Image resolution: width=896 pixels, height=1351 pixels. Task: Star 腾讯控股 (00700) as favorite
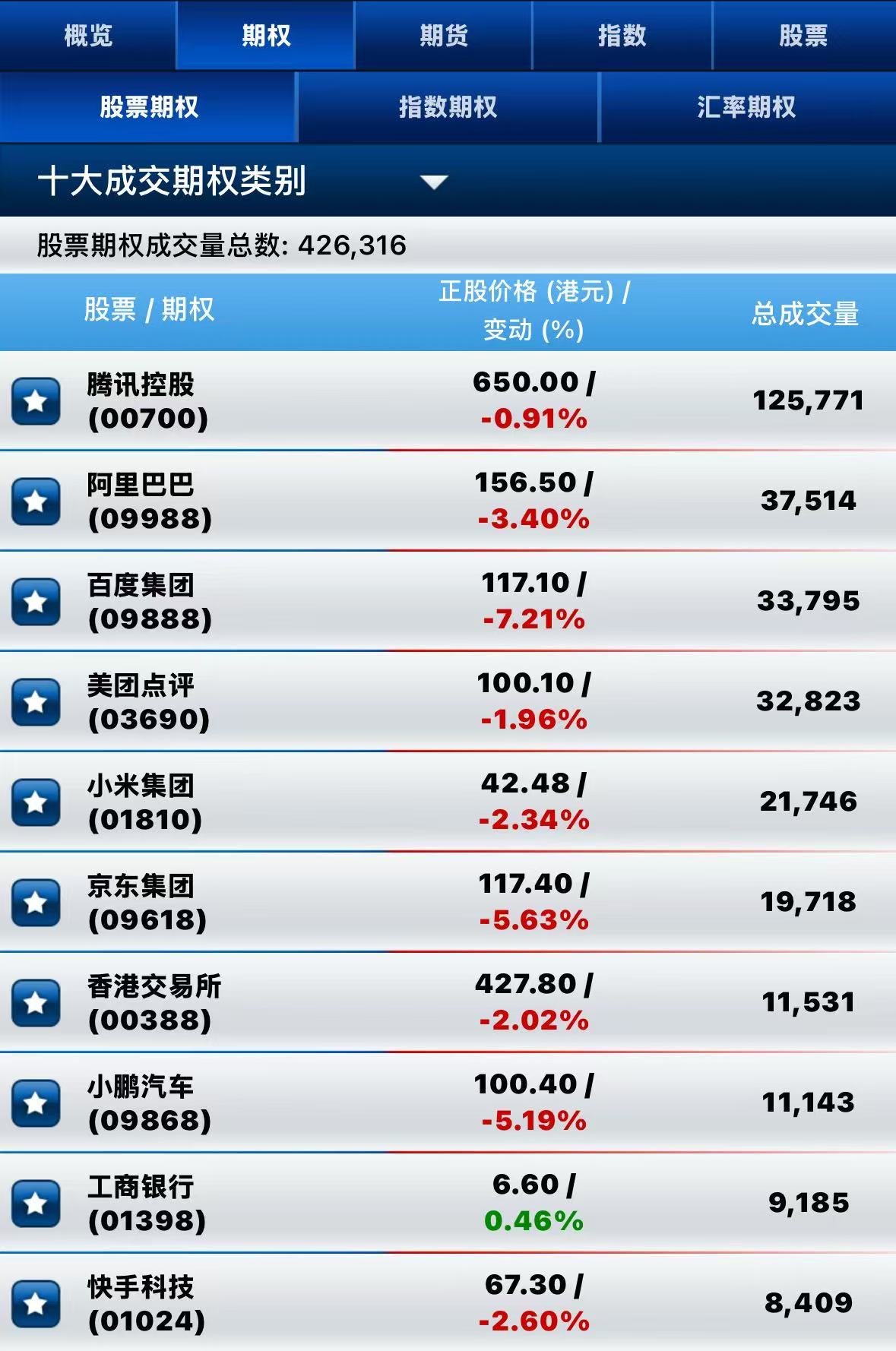pos(36,400)
